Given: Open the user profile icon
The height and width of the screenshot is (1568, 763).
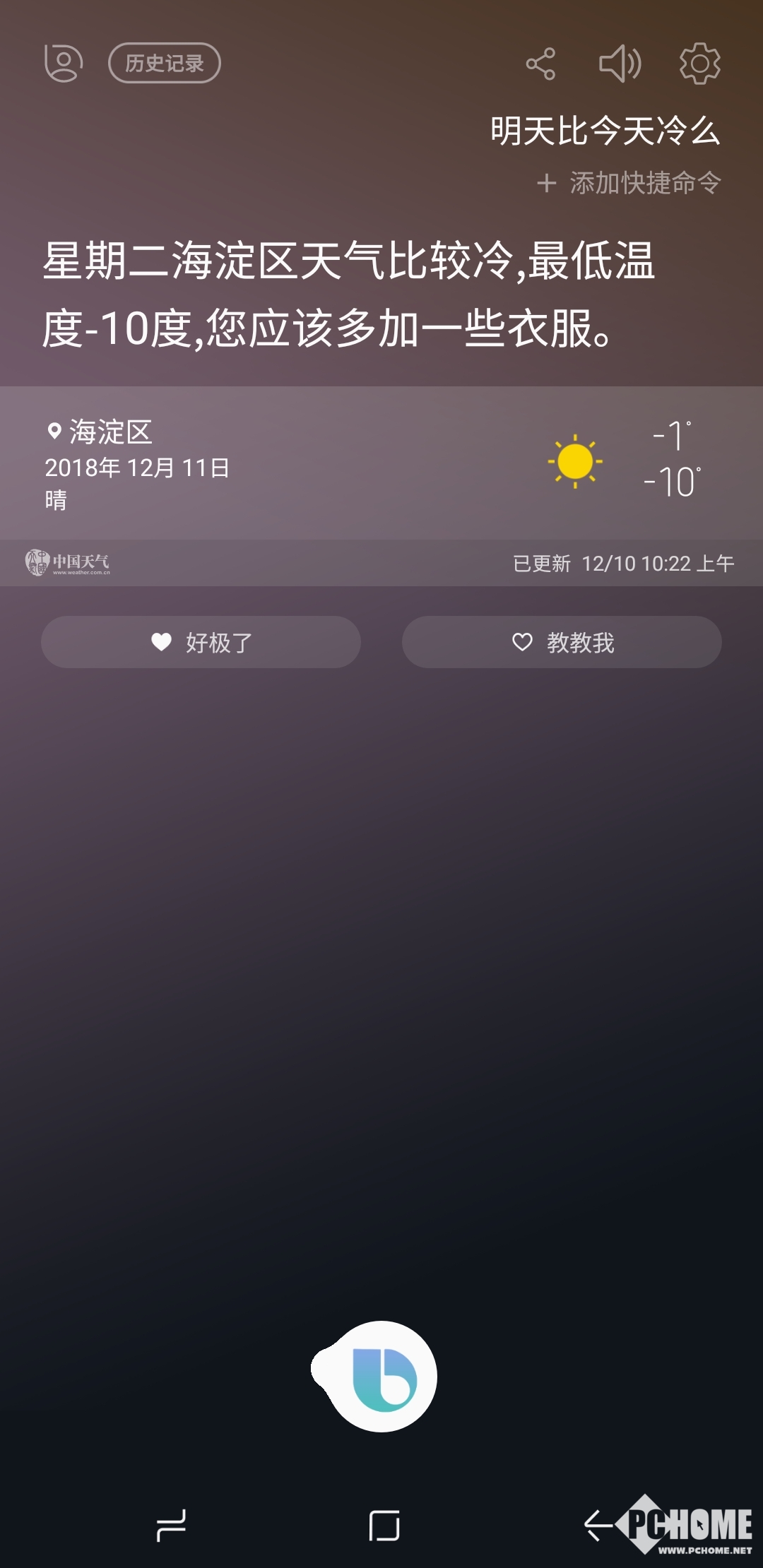Looking at the screenshot, I should [64, 64].
